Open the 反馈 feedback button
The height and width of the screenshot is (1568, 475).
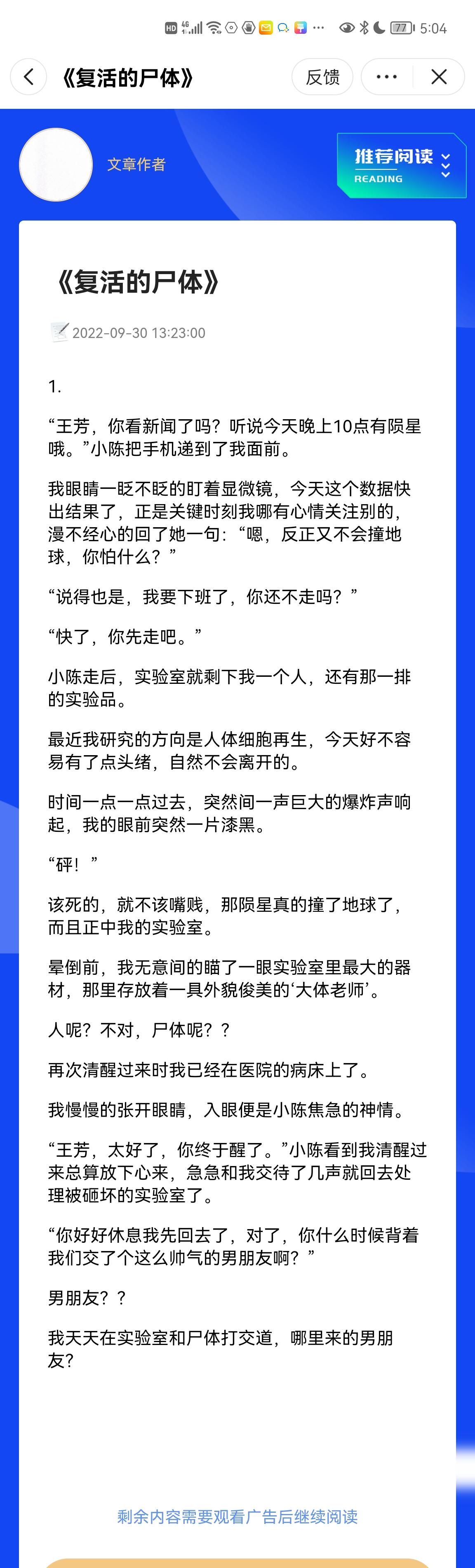(322, 77)
